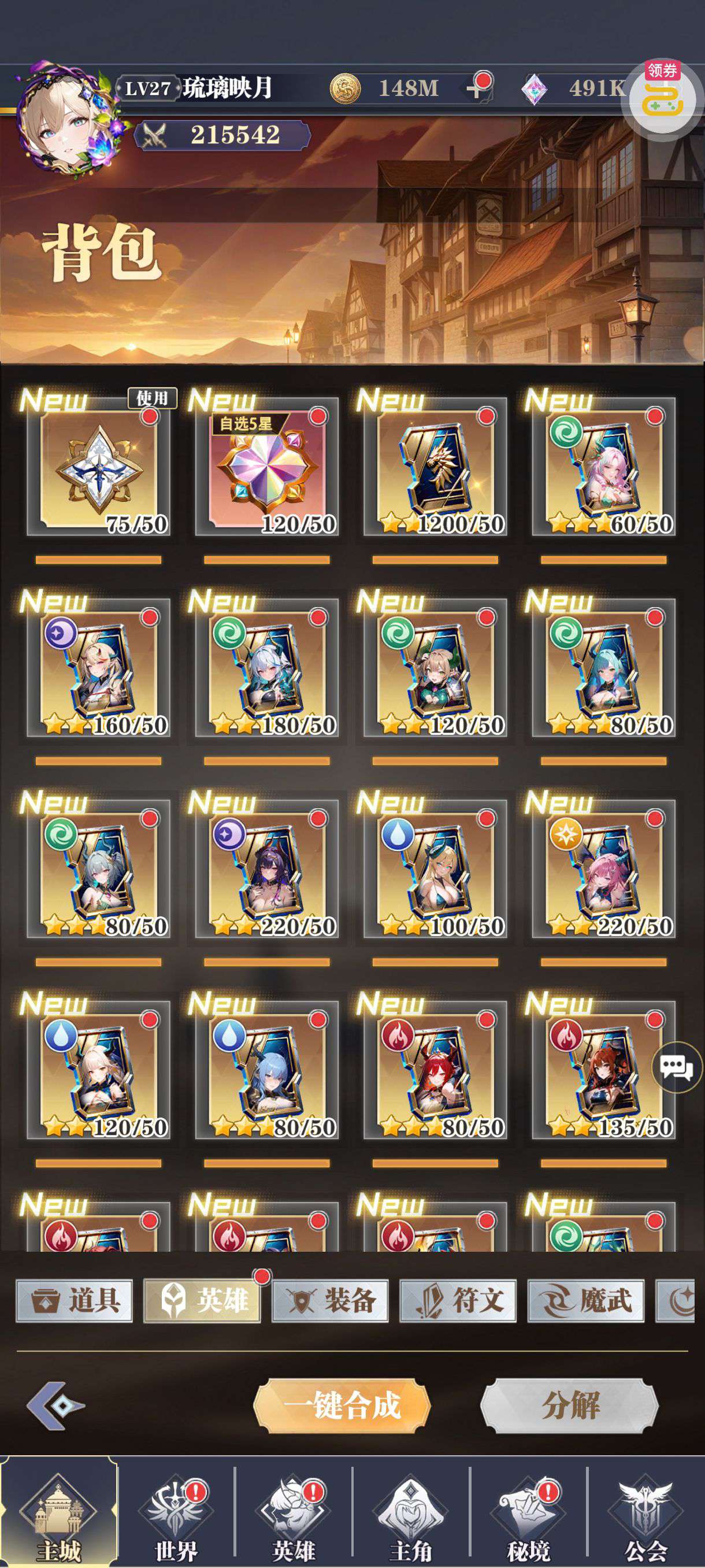The width and height of the screenshot is (705, 1568).
Task: Switch to the 符文 runes tab
Action: coord(458,1301)
